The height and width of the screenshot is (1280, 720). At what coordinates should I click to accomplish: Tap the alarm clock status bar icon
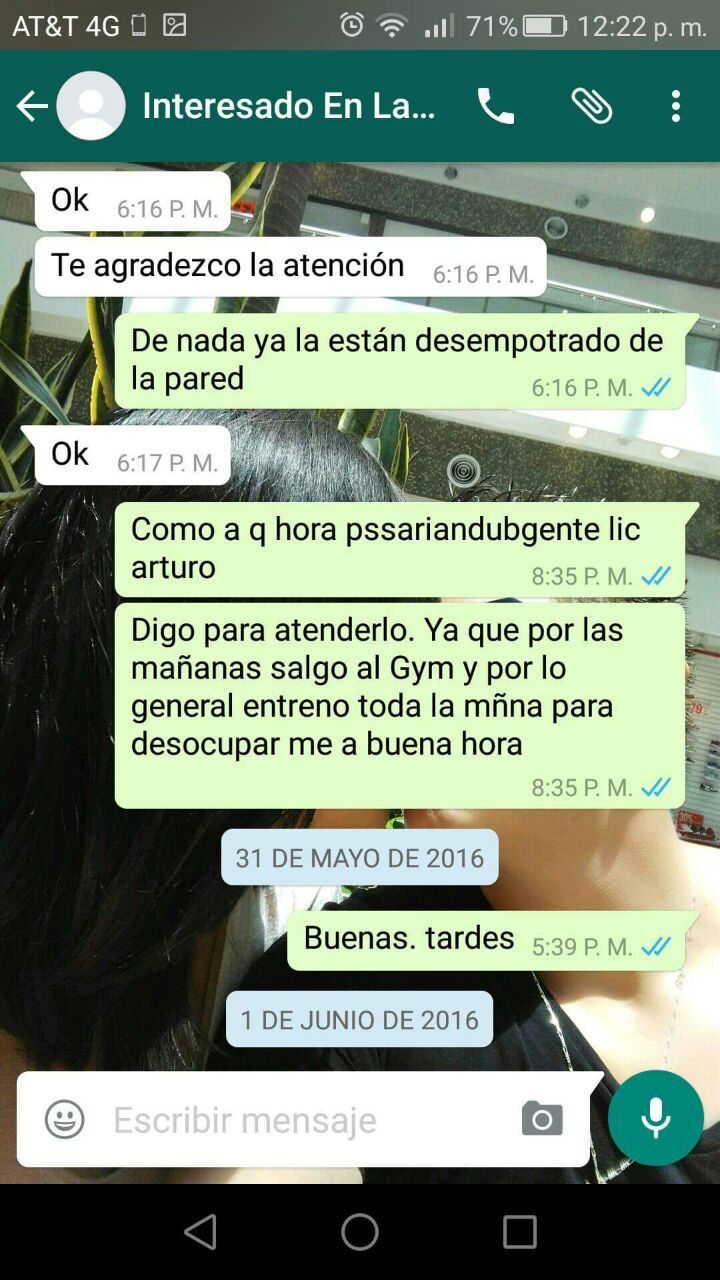coord(347,25)
